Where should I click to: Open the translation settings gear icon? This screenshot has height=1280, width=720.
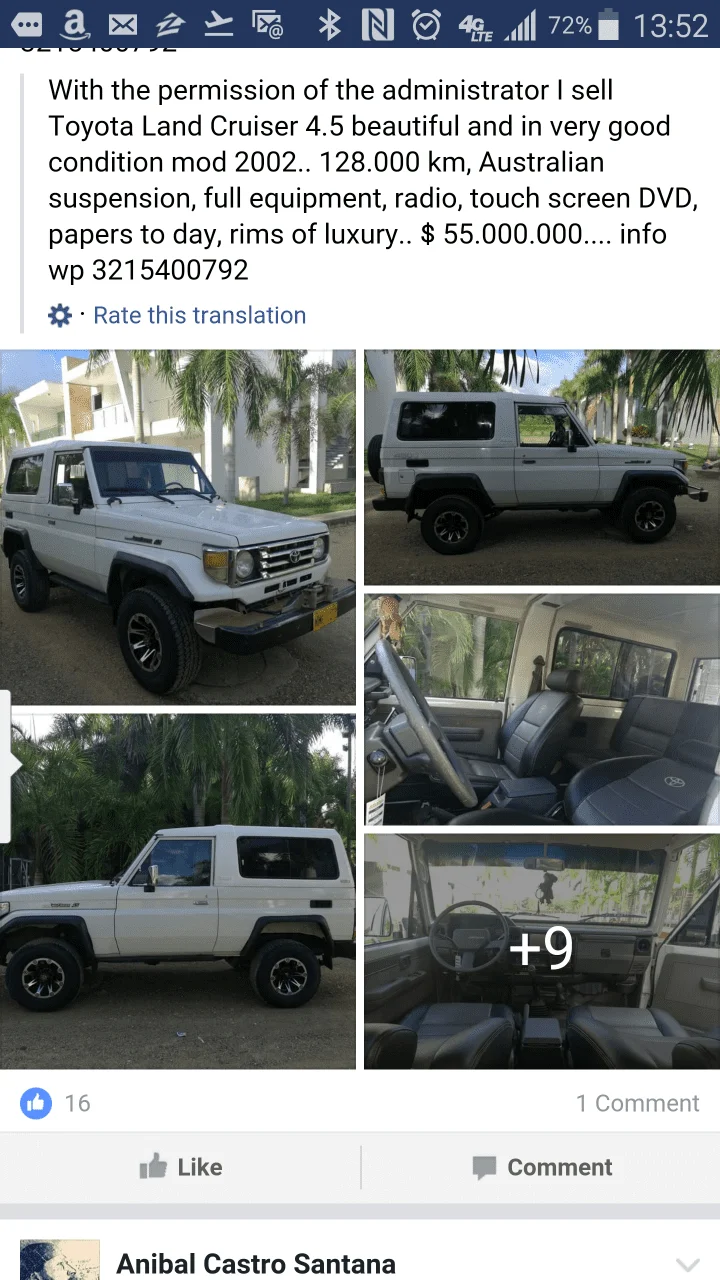pos(60,316)
